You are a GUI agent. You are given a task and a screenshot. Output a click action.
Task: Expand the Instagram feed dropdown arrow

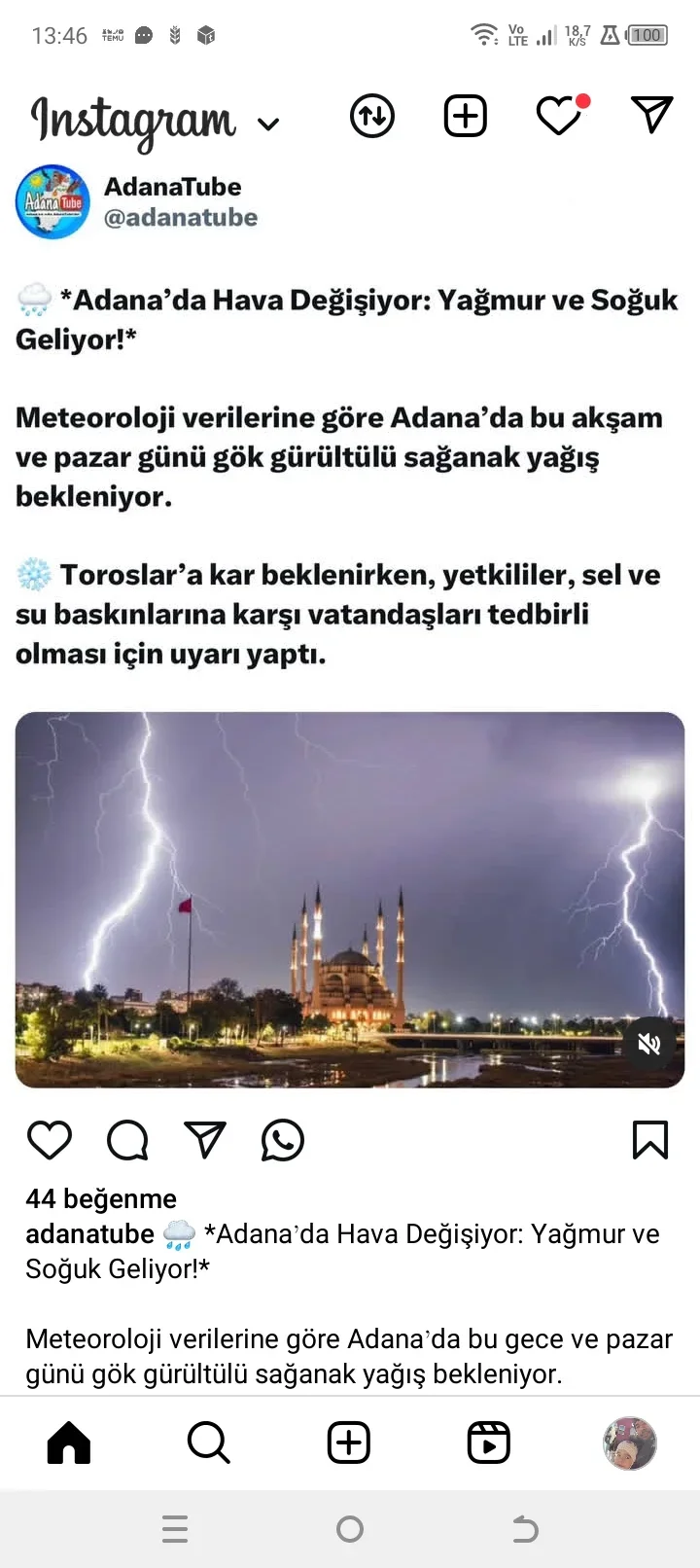[x=268, y=124]
